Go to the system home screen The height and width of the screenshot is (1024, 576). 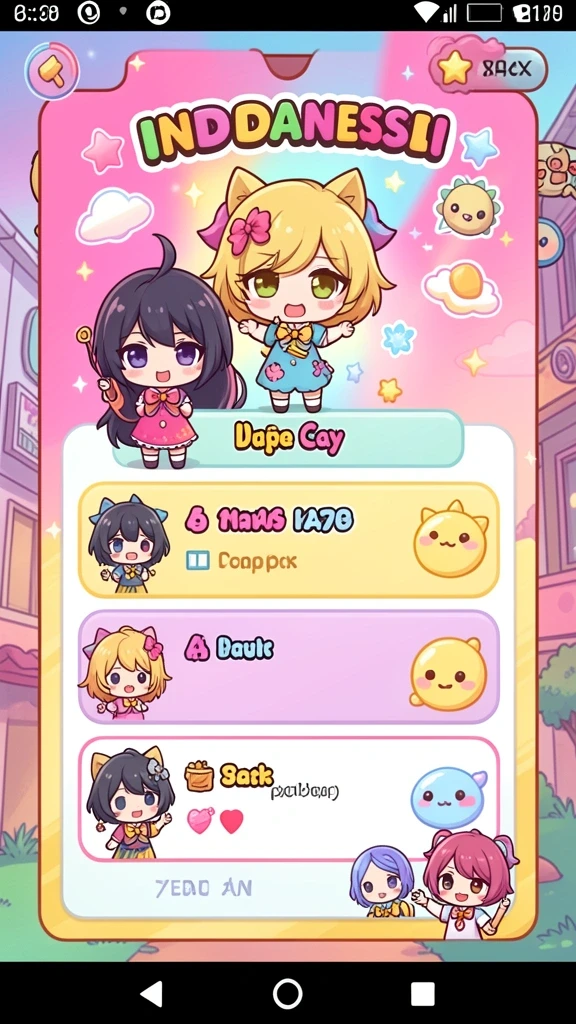pyautogui.click(x=287, y=994)
